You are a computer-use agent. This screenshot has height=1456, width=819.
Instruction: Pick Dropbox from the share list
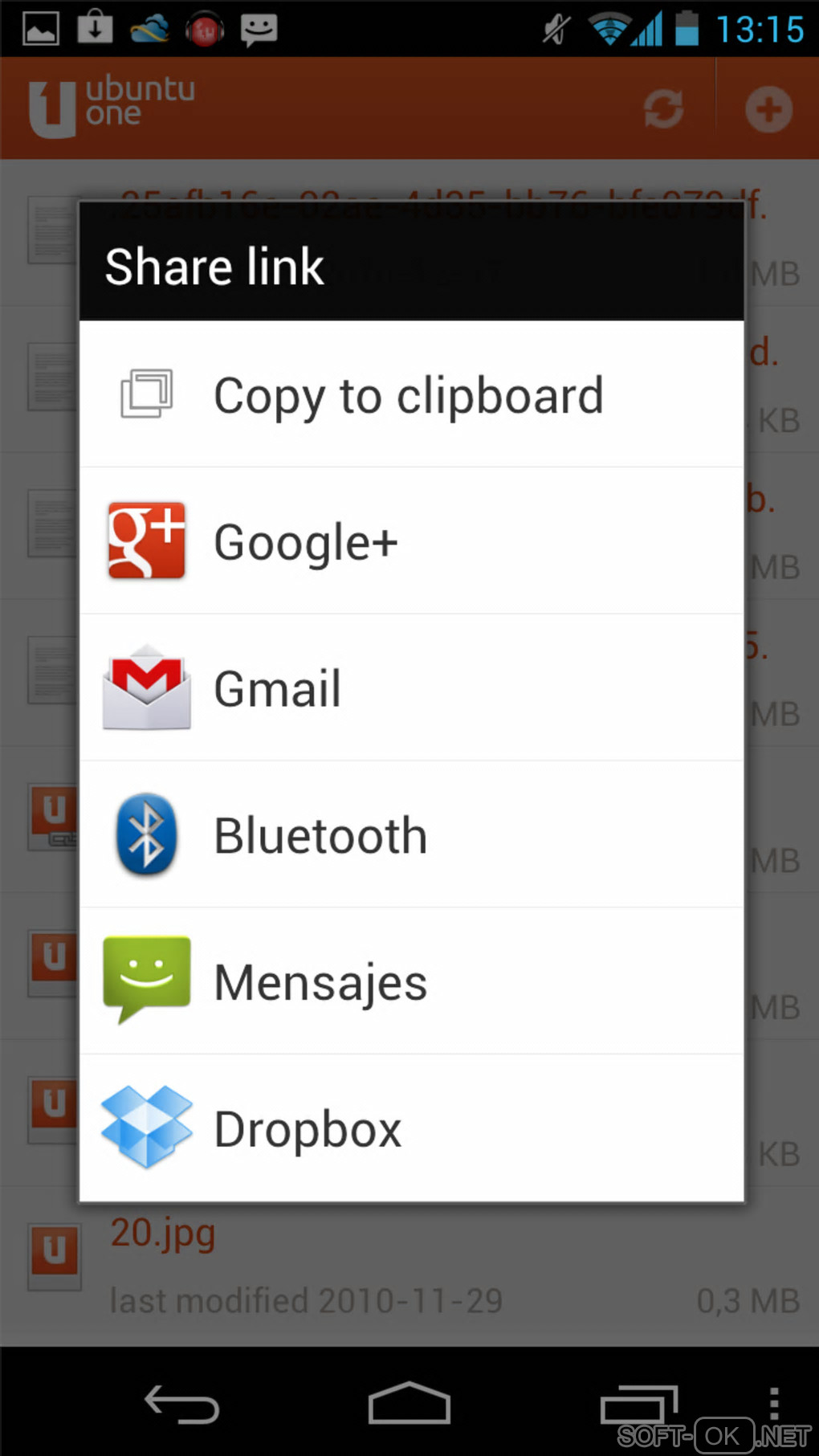tap(409, 1129)
